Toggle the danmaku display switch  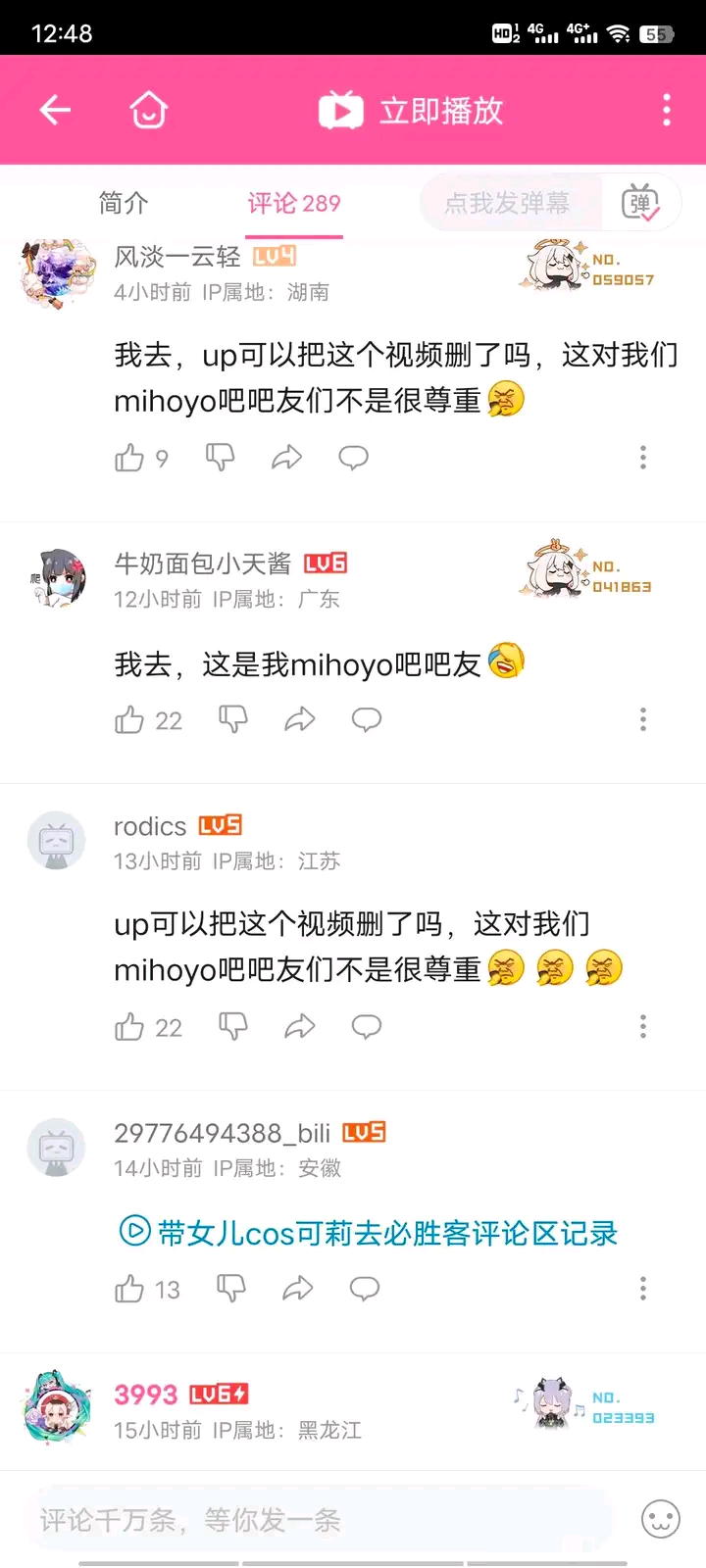point(640,203)
